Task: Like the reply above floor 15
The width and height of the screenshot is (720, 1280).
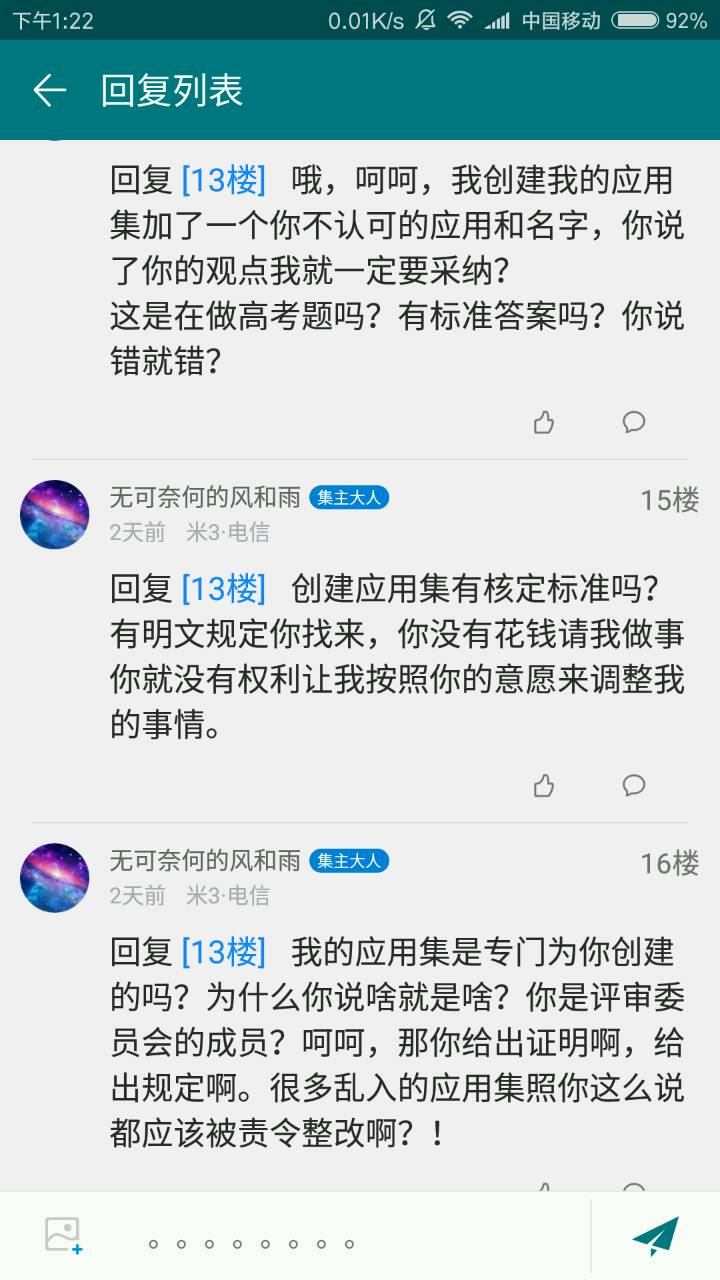Action: (x=544, y=422)
